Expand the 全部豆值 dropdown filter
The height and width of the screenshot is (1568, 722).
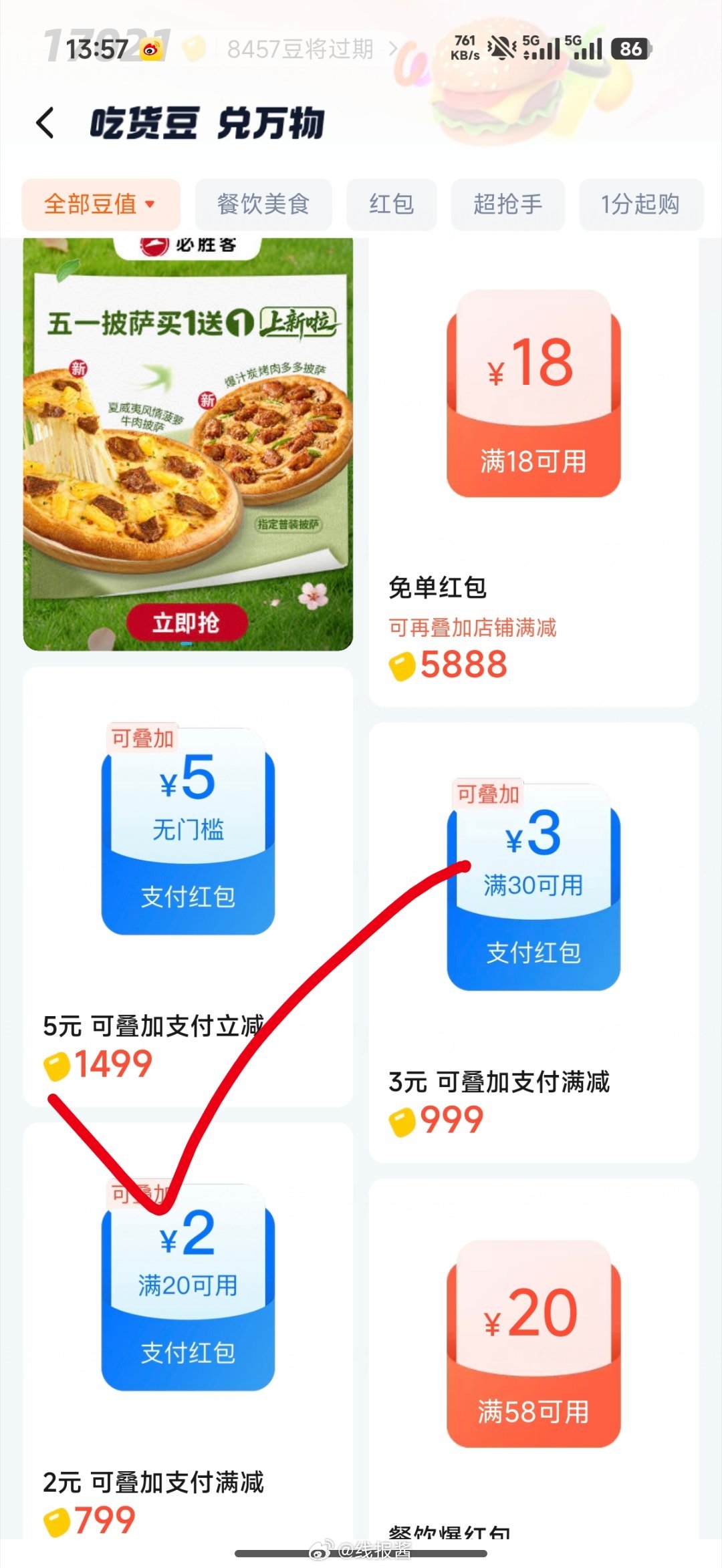tap(101, 204)
